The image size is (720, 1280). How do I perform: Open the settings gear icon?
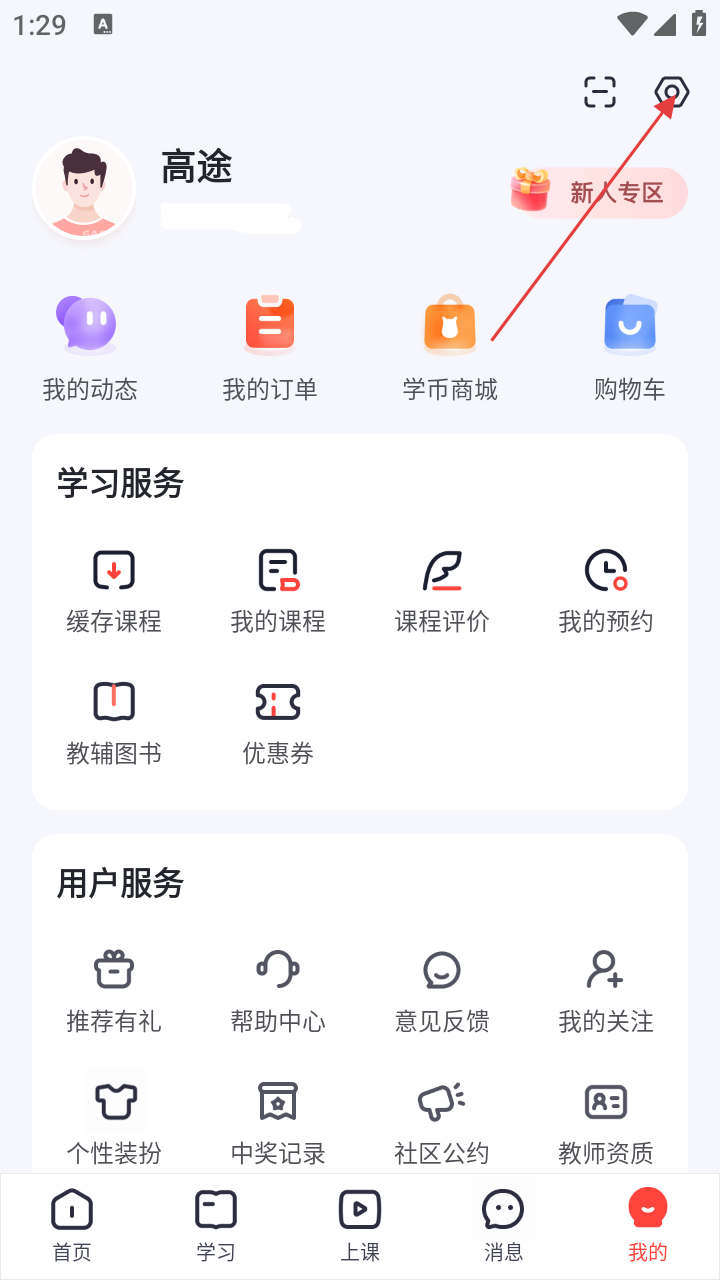click(x=672, y=93)
